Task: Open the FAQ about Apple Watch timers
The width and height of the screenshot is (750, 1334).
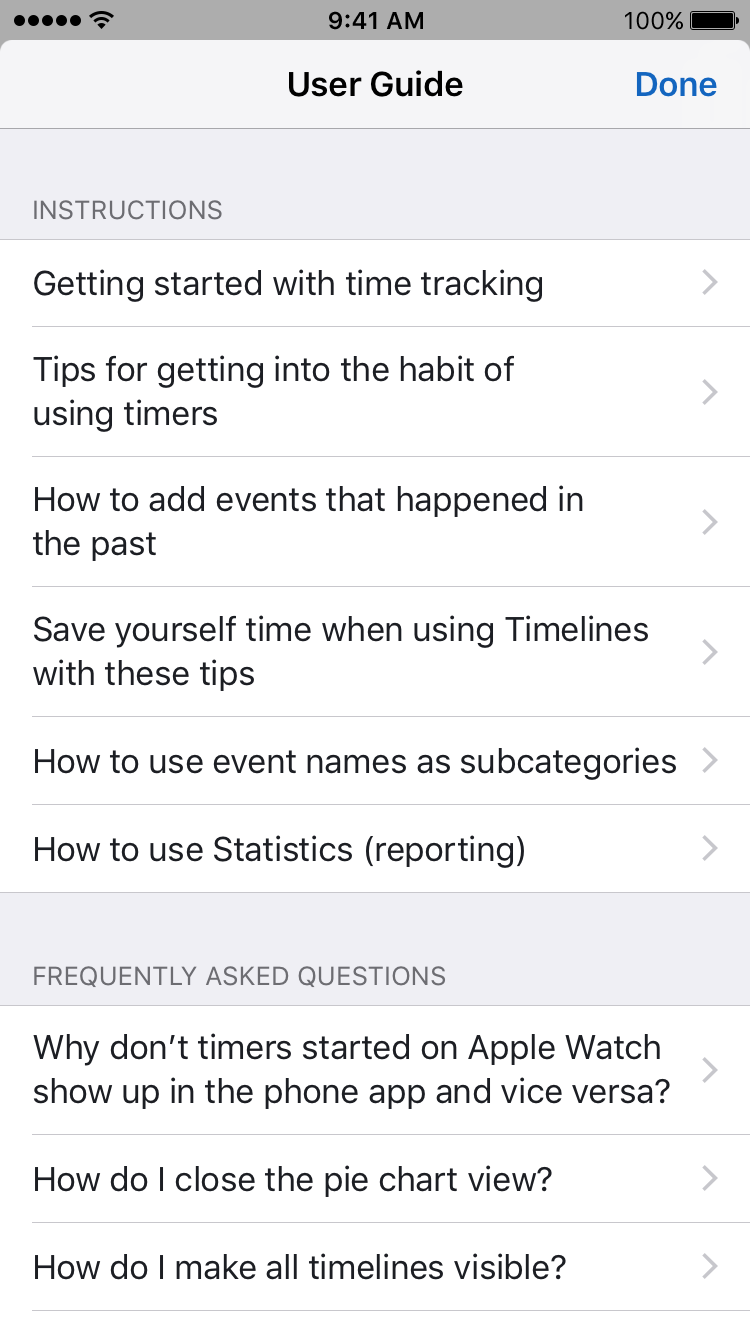Action: click(375, 1070)
